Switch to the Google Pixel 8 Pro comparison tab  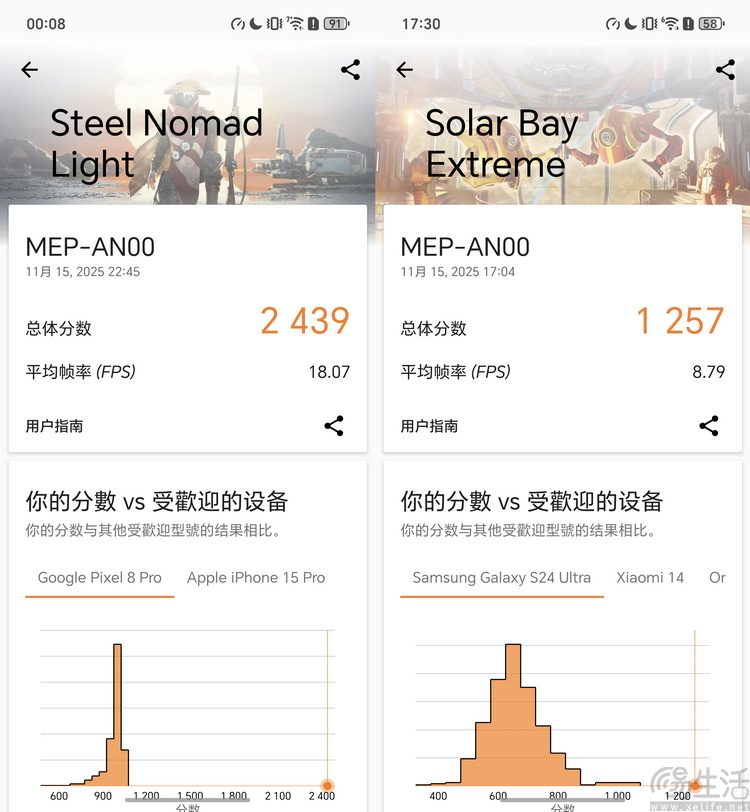coord(99,577)
